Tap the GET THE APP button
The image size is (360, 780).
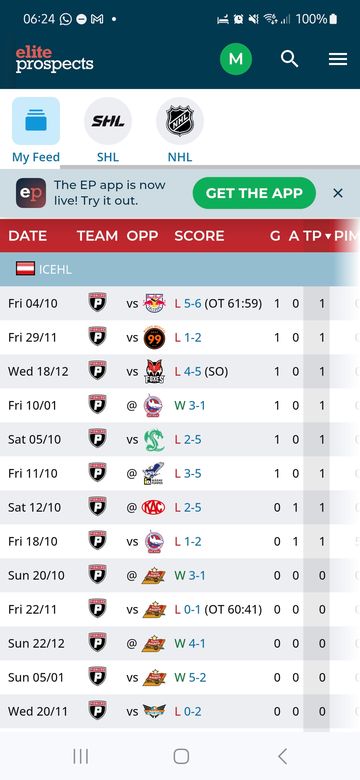coord(254,193)
